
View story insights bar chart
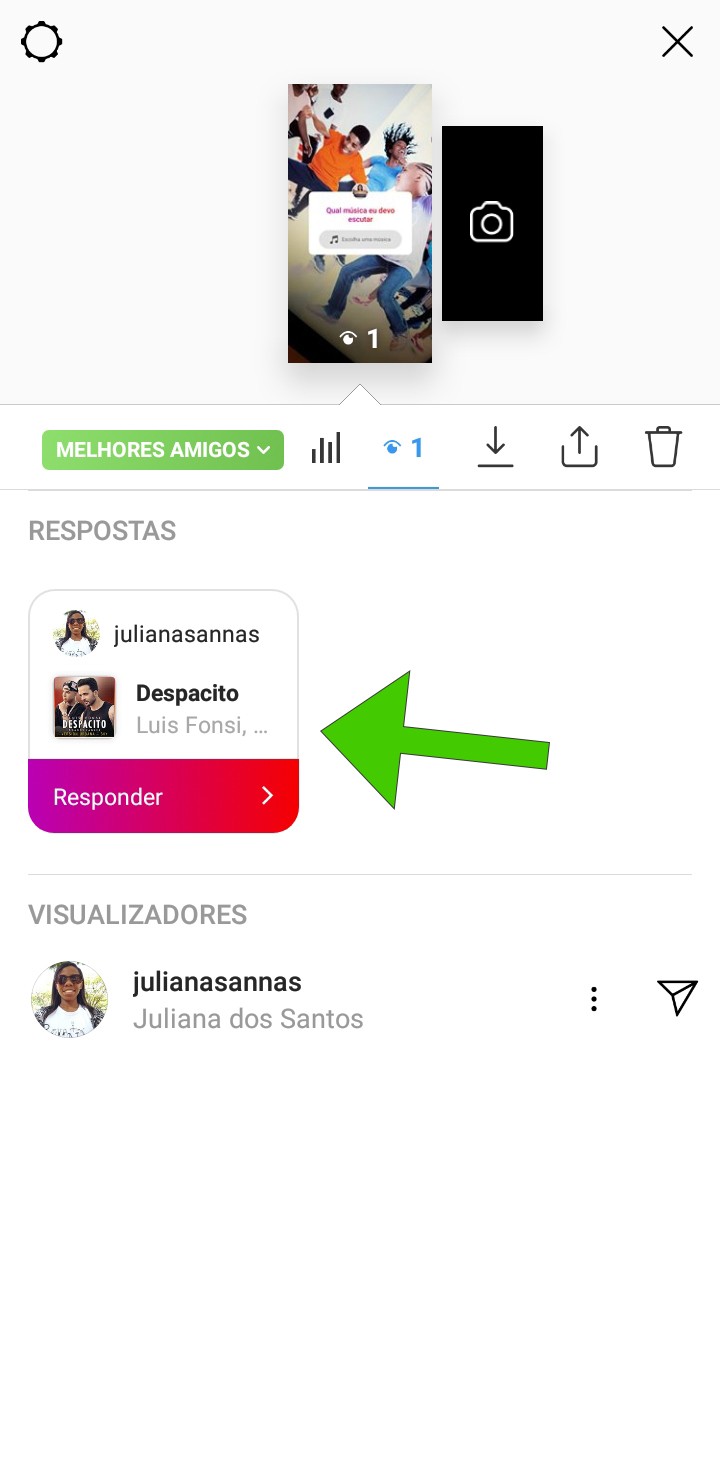click(x=326, y=449)
